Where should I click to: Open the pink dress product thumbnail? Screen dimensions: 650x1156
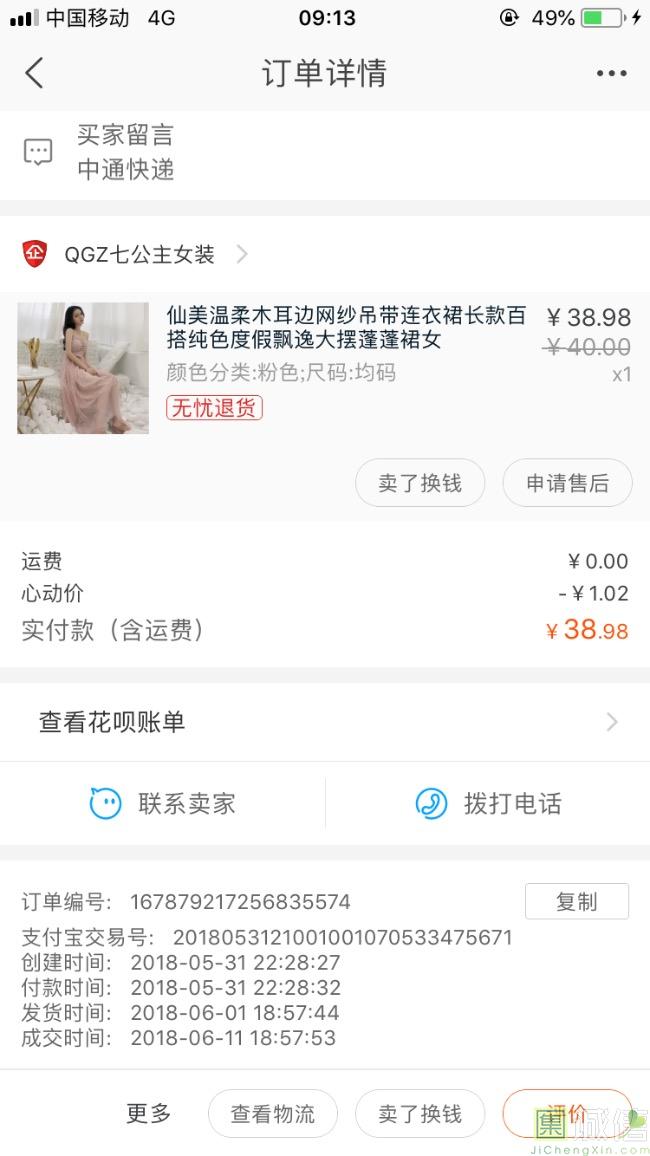[x=83, y=368]
